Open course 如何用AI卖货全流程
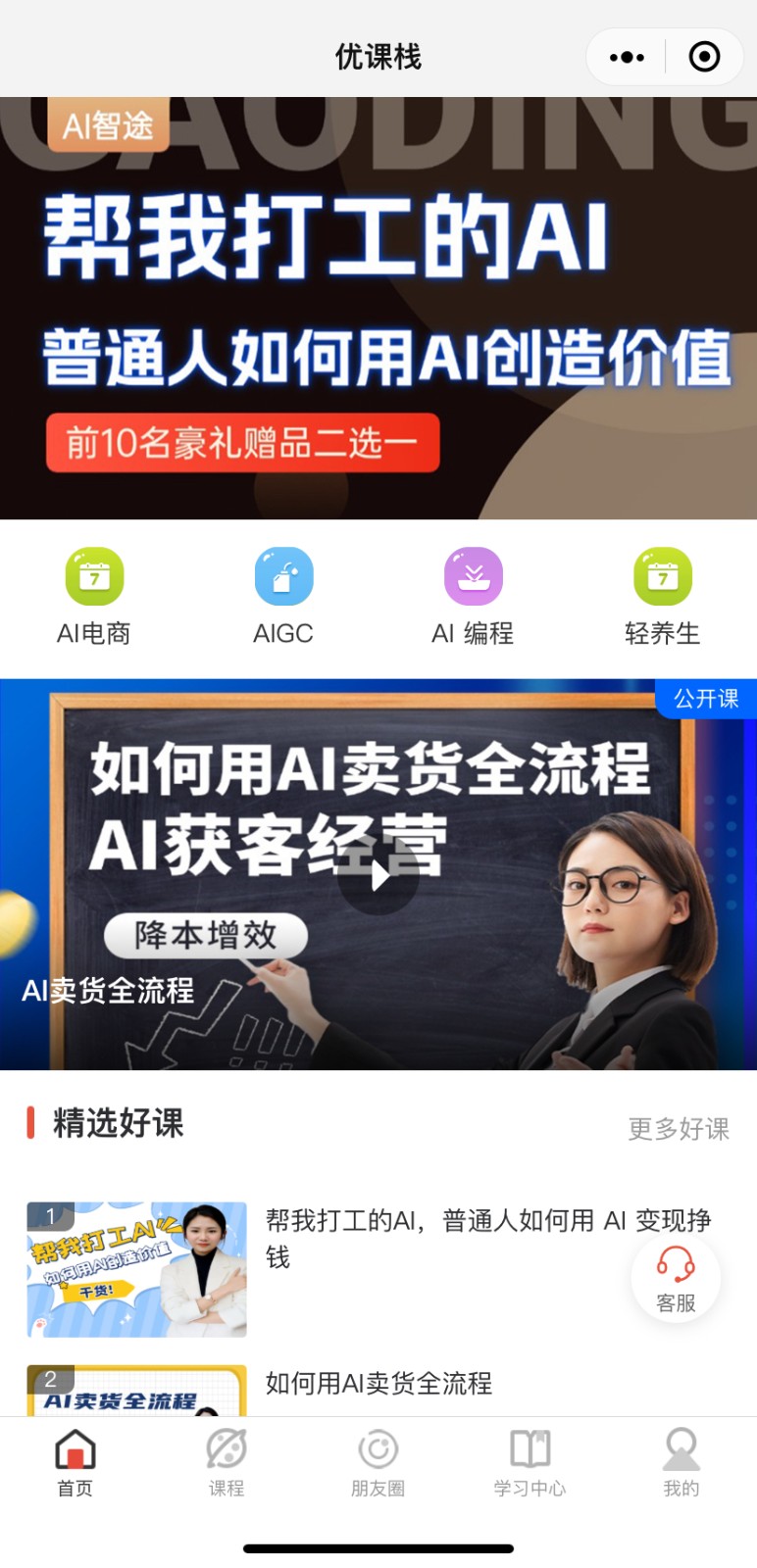The height and width of the screenshot is (1568, 757). (x=378, y=1384)
